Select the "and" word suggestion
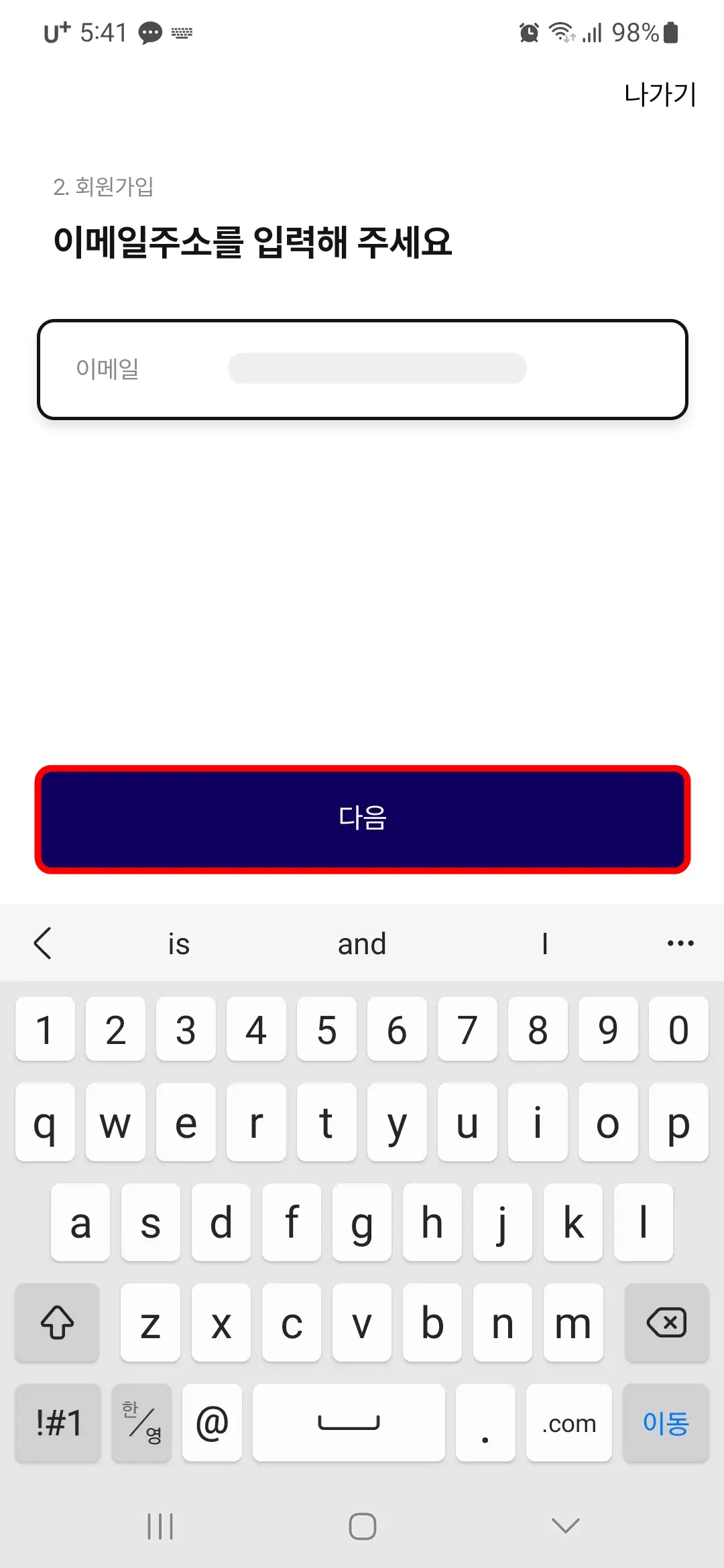The height and width of the screenshot is (1568, 724). 361,943
